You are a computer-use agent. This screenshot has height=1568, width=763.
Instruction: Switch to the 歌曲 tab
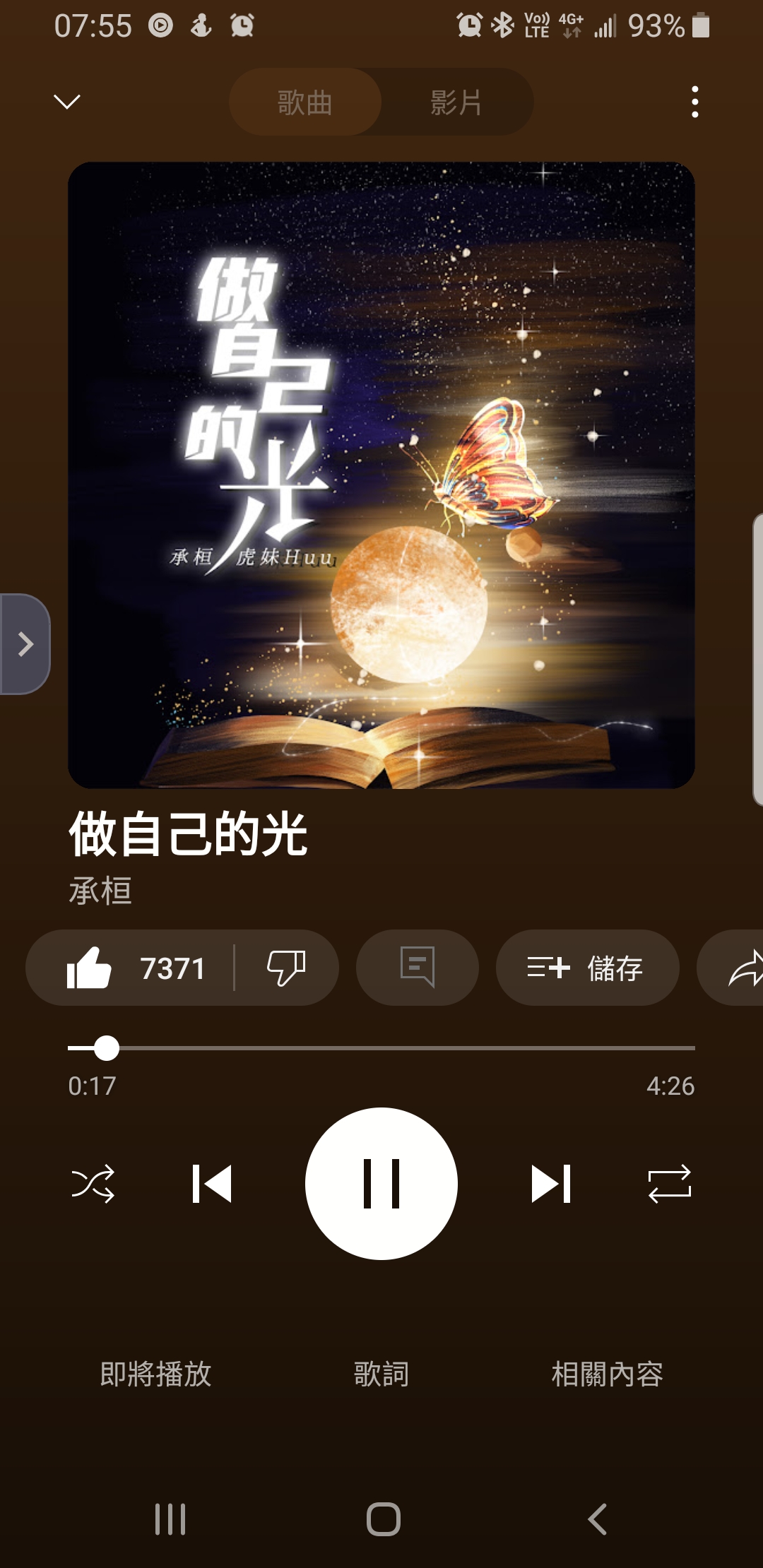[304, 102]
